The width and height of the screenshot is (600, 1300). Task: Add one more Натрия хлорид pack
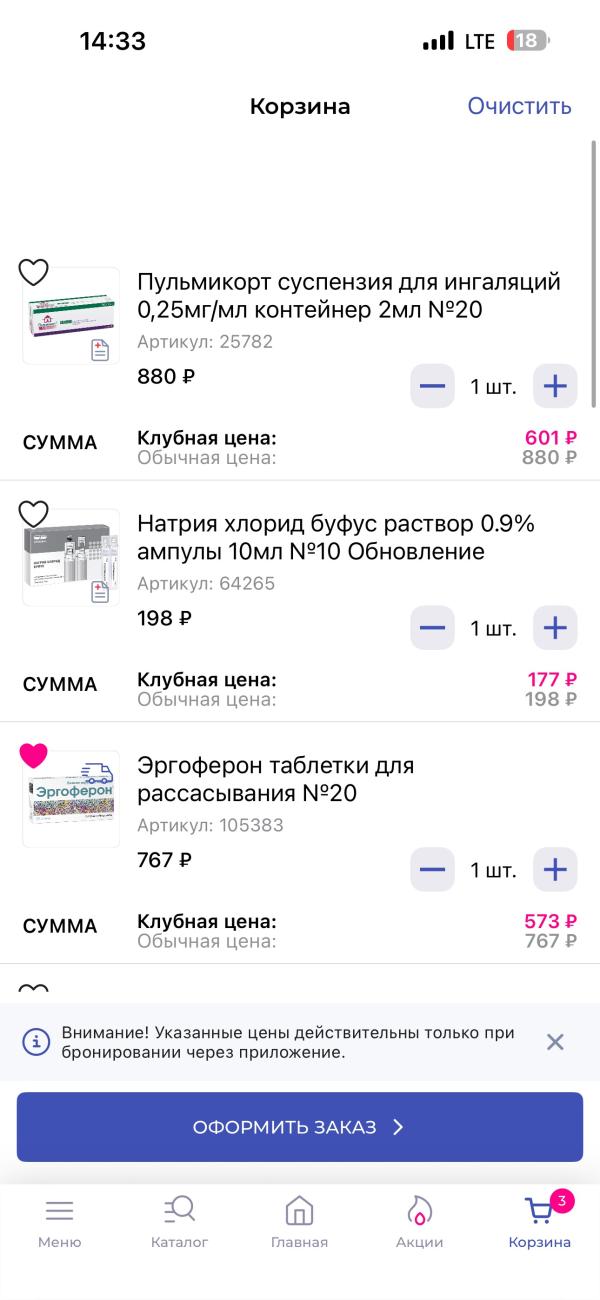555,629
